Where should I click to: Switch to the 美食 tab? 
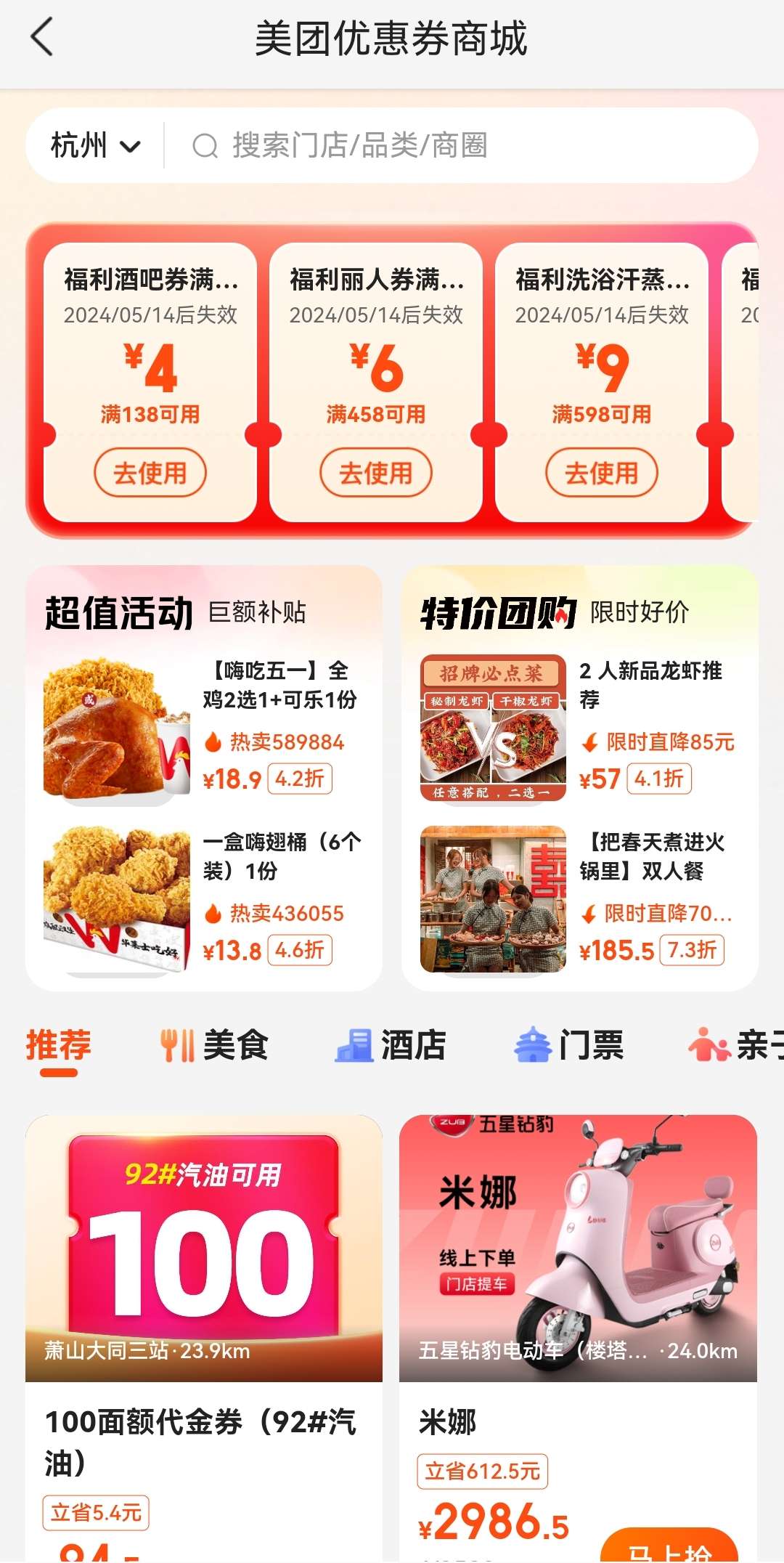point(214,1046)
